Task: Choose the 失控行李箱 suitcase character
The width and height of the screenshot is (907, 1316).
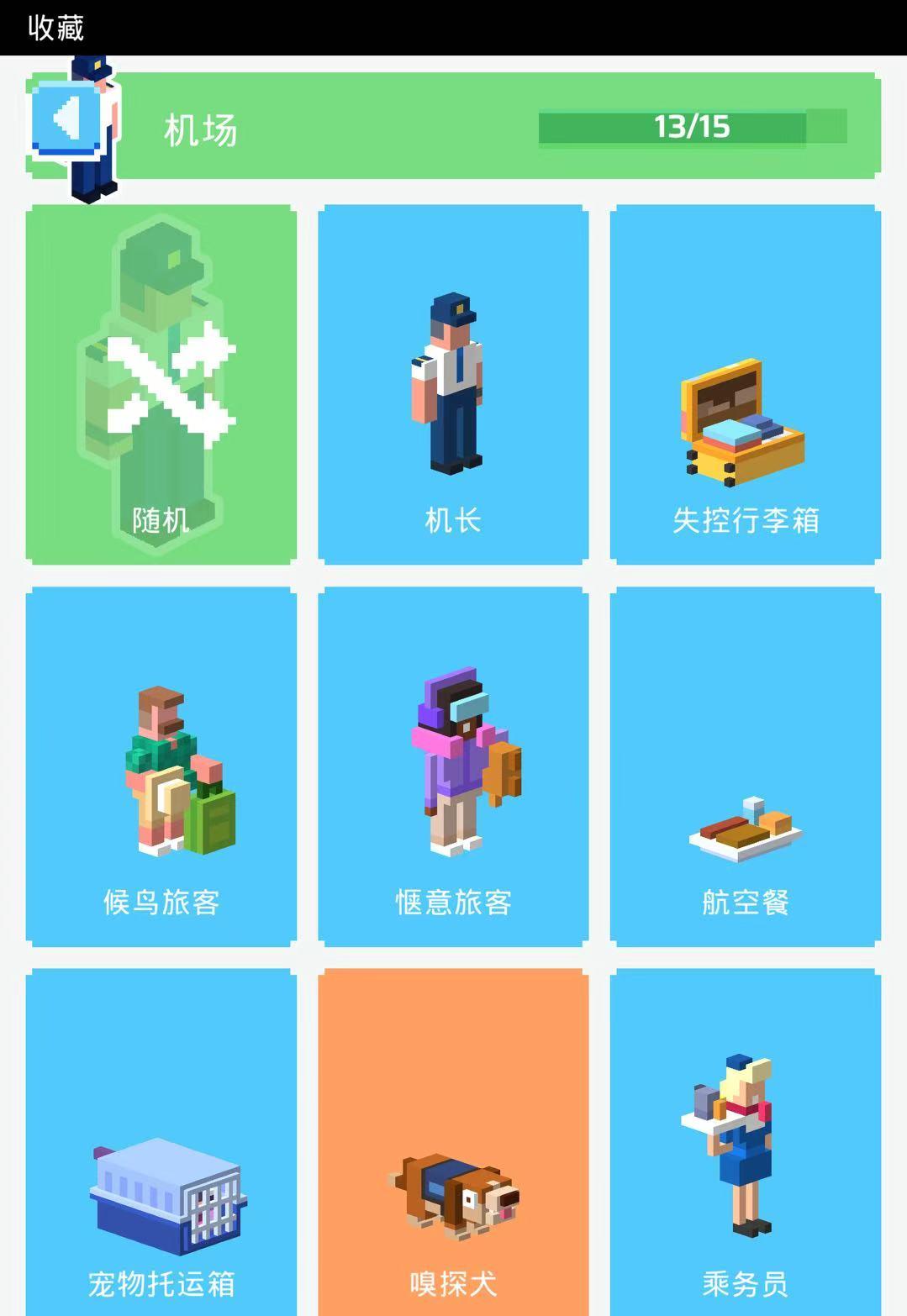Action: (x=745, y=384)
